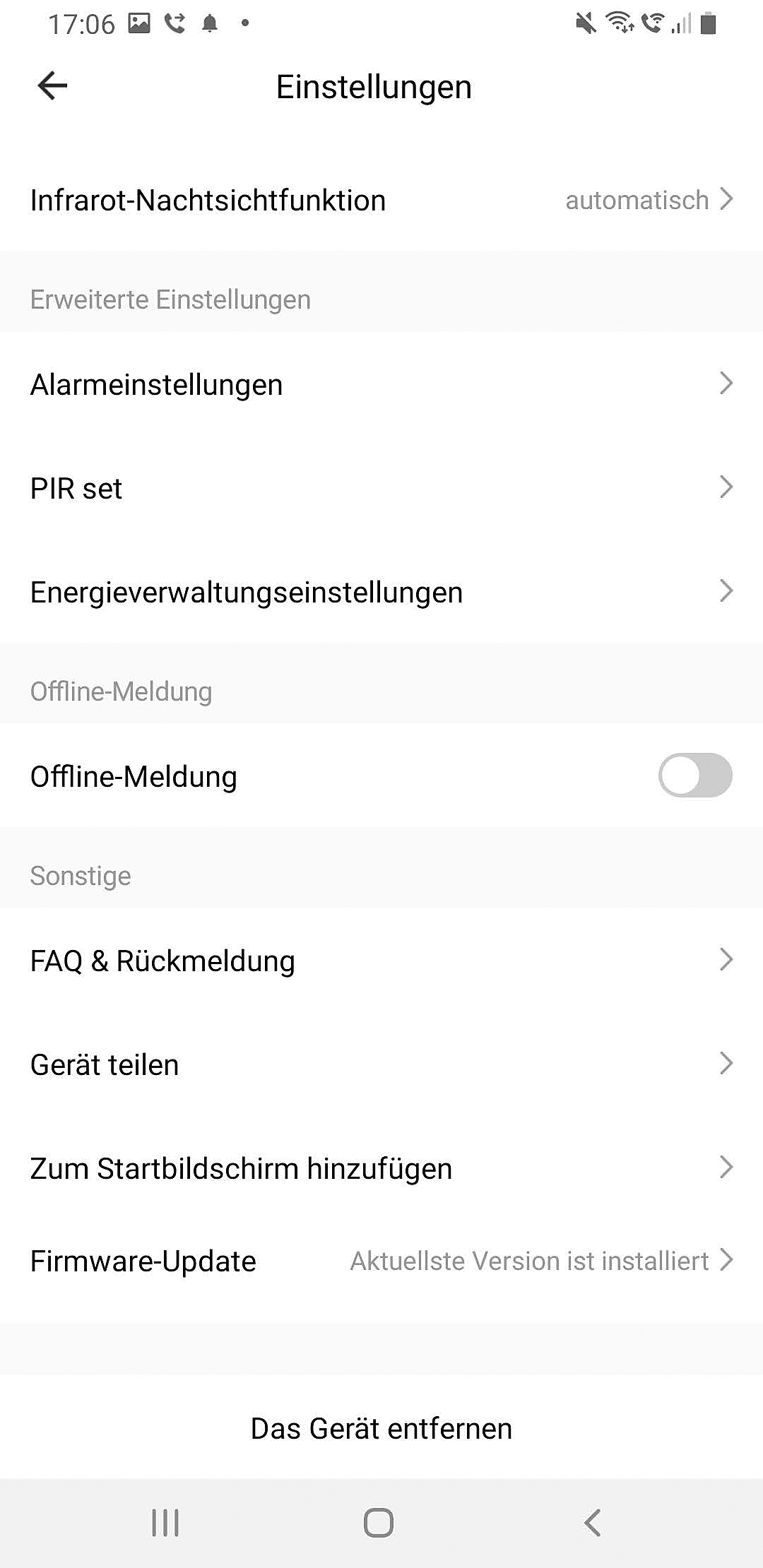Image resolution: width=763 pixels, height=1568 pixels.
Task: Open PIR set options
Action: (381, 489)
